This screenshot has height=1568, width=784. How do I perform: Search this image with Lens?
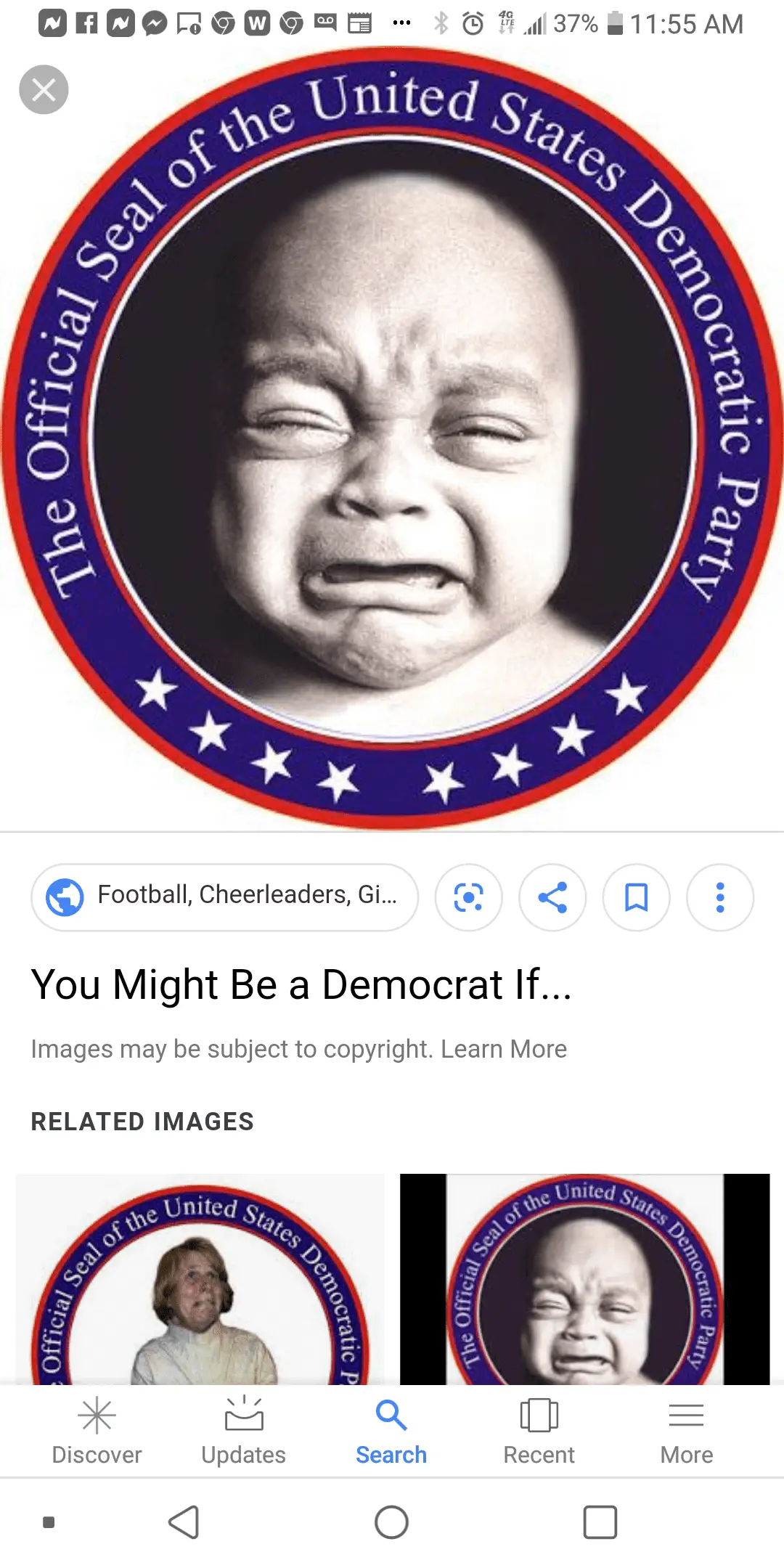pos(468,897)
